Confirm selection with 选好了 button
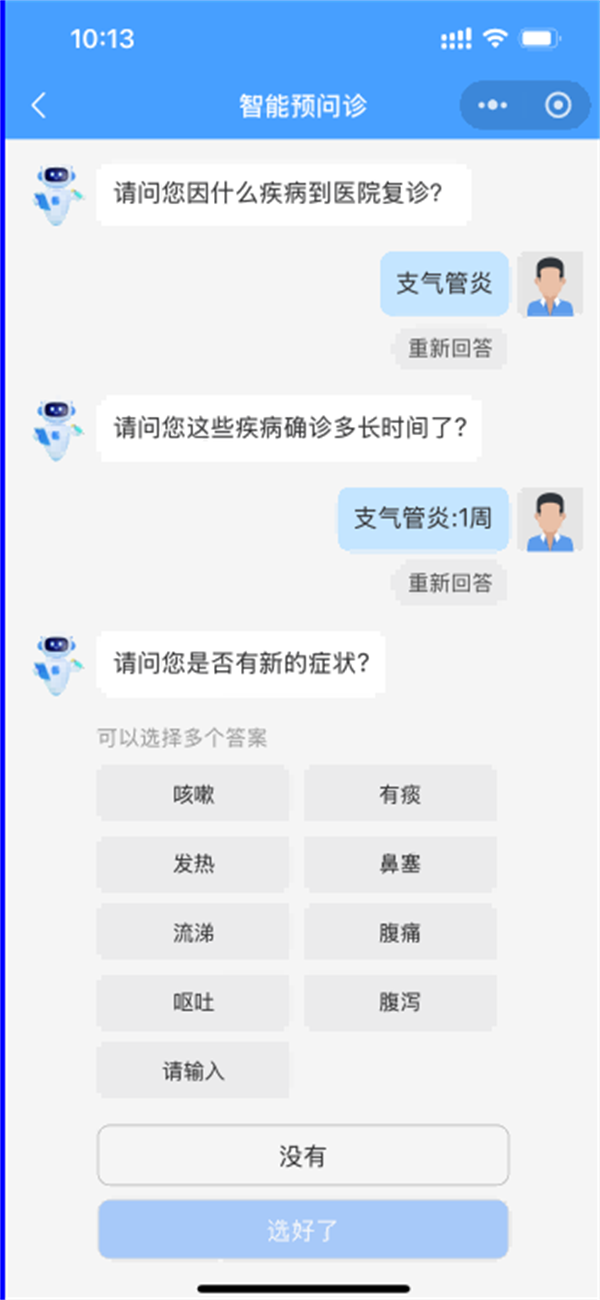The width and height of the screenshot is (600, 1300). click(x=302, y=1230)
